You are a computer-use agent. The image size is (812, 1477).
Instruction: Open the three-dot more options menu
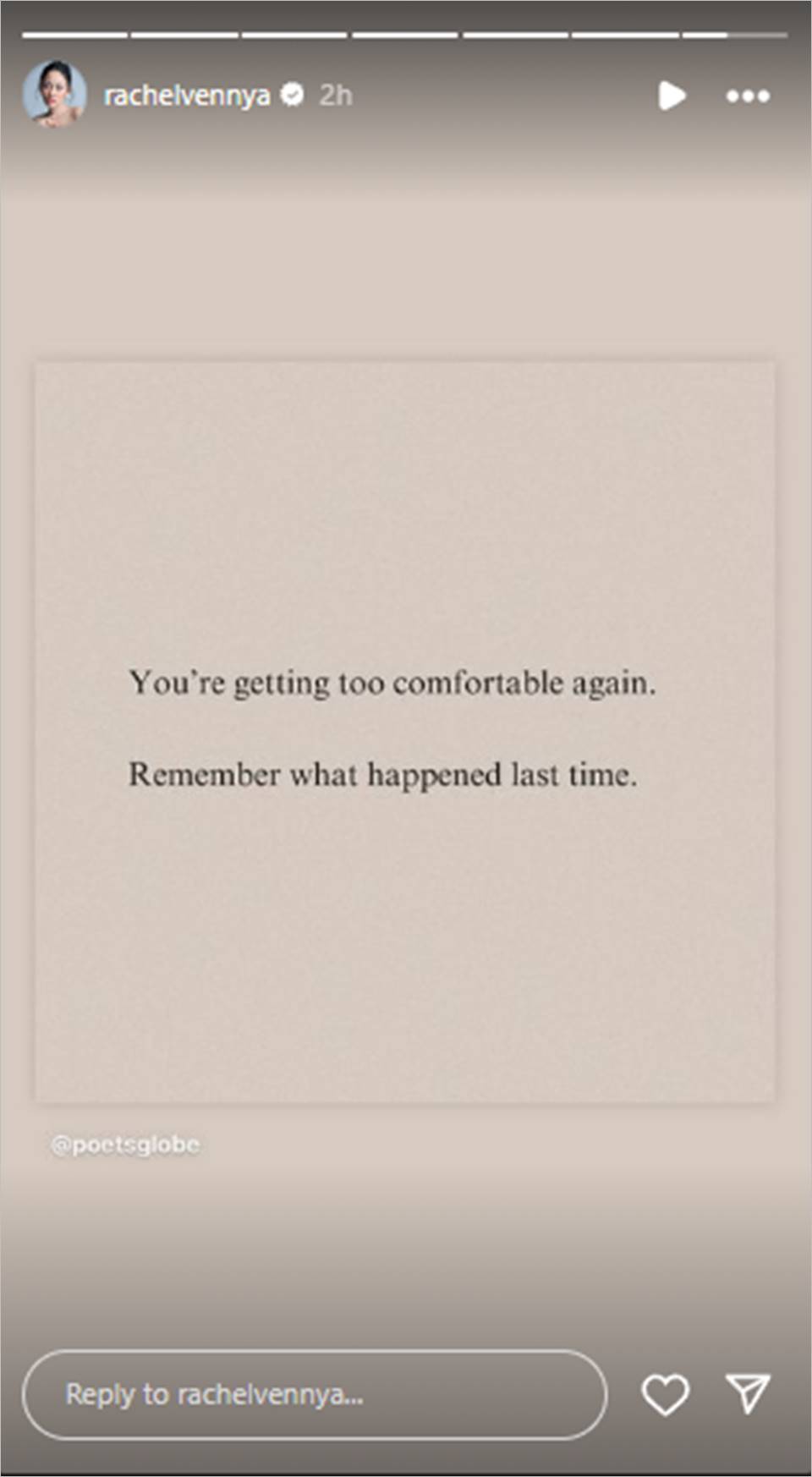click(x=748, y=96)
